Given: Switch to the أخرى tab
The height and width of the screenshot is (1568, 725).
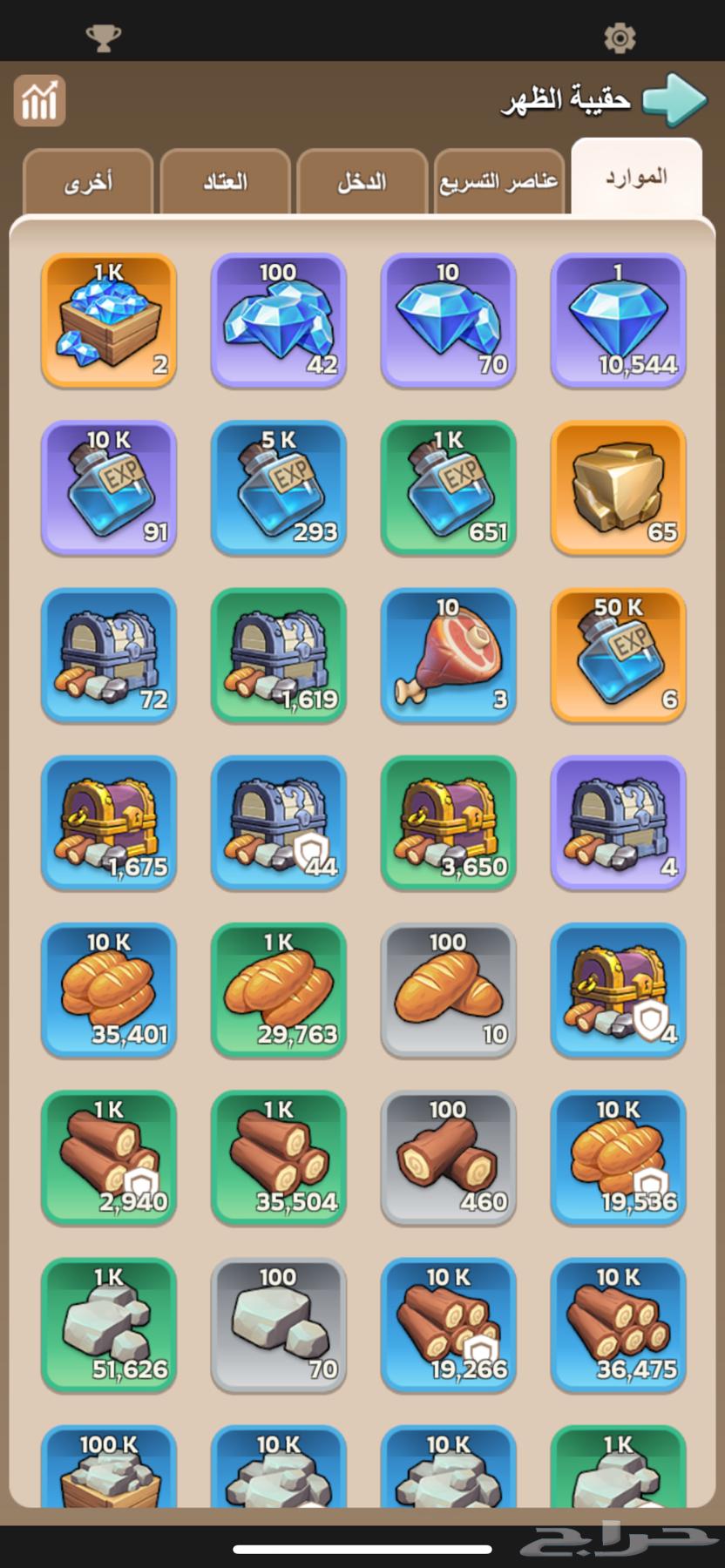Looking at the screenshot, I should tap(88, 181).
